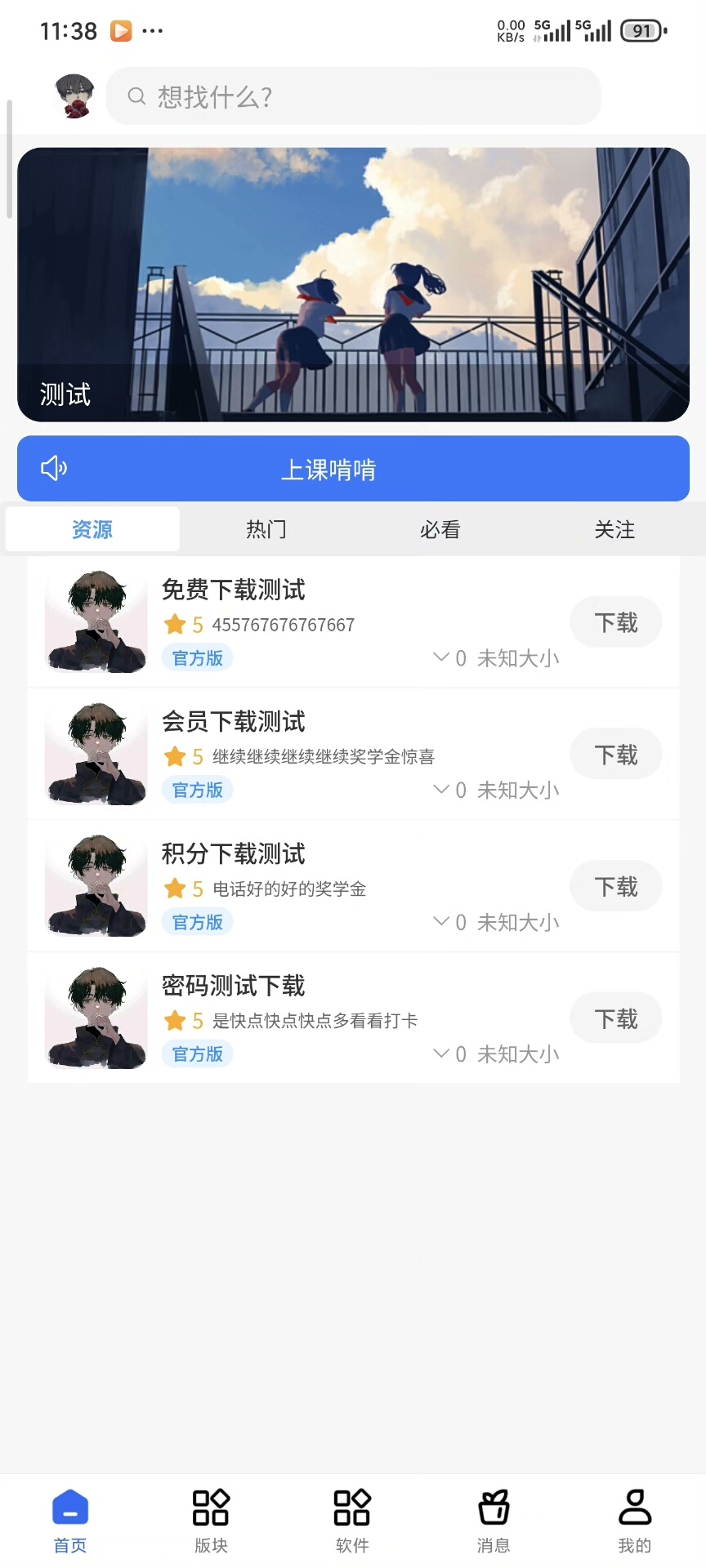Select the 必看 tab

440,529
